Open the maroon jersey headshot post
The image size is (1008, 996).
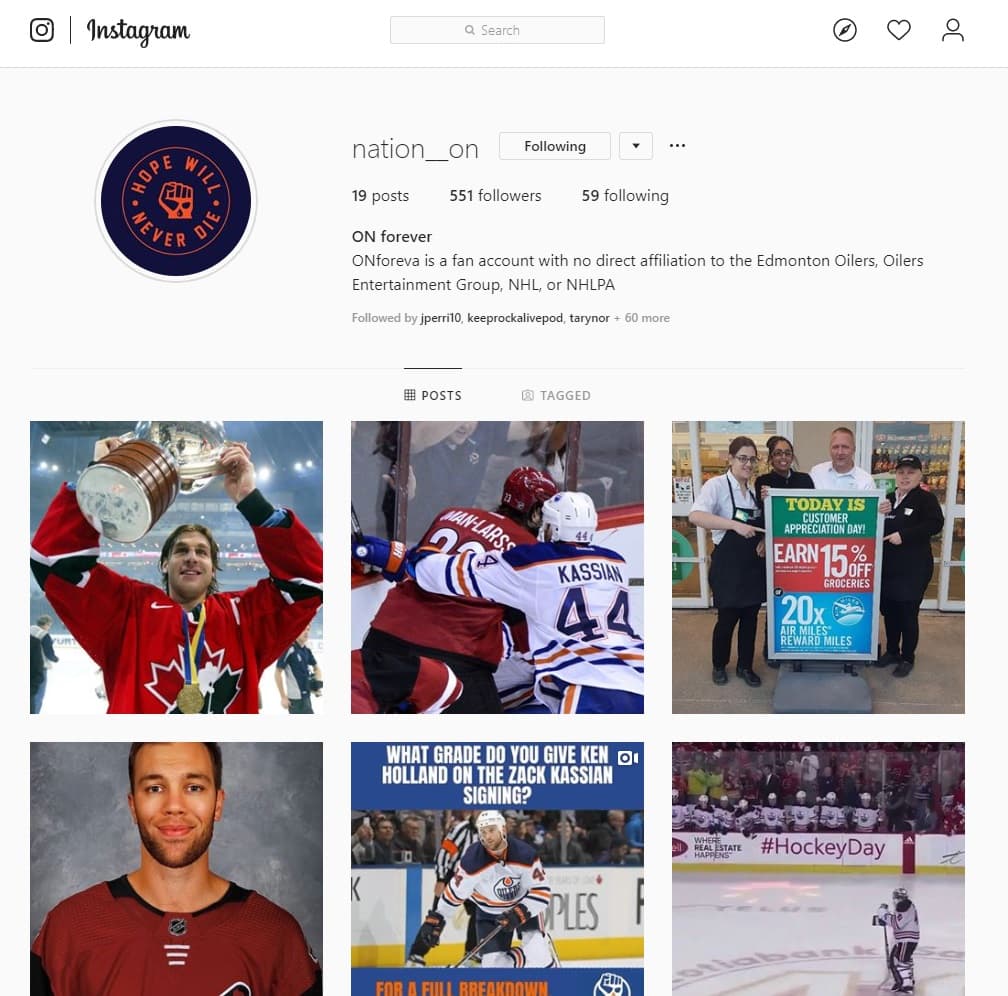176,868
